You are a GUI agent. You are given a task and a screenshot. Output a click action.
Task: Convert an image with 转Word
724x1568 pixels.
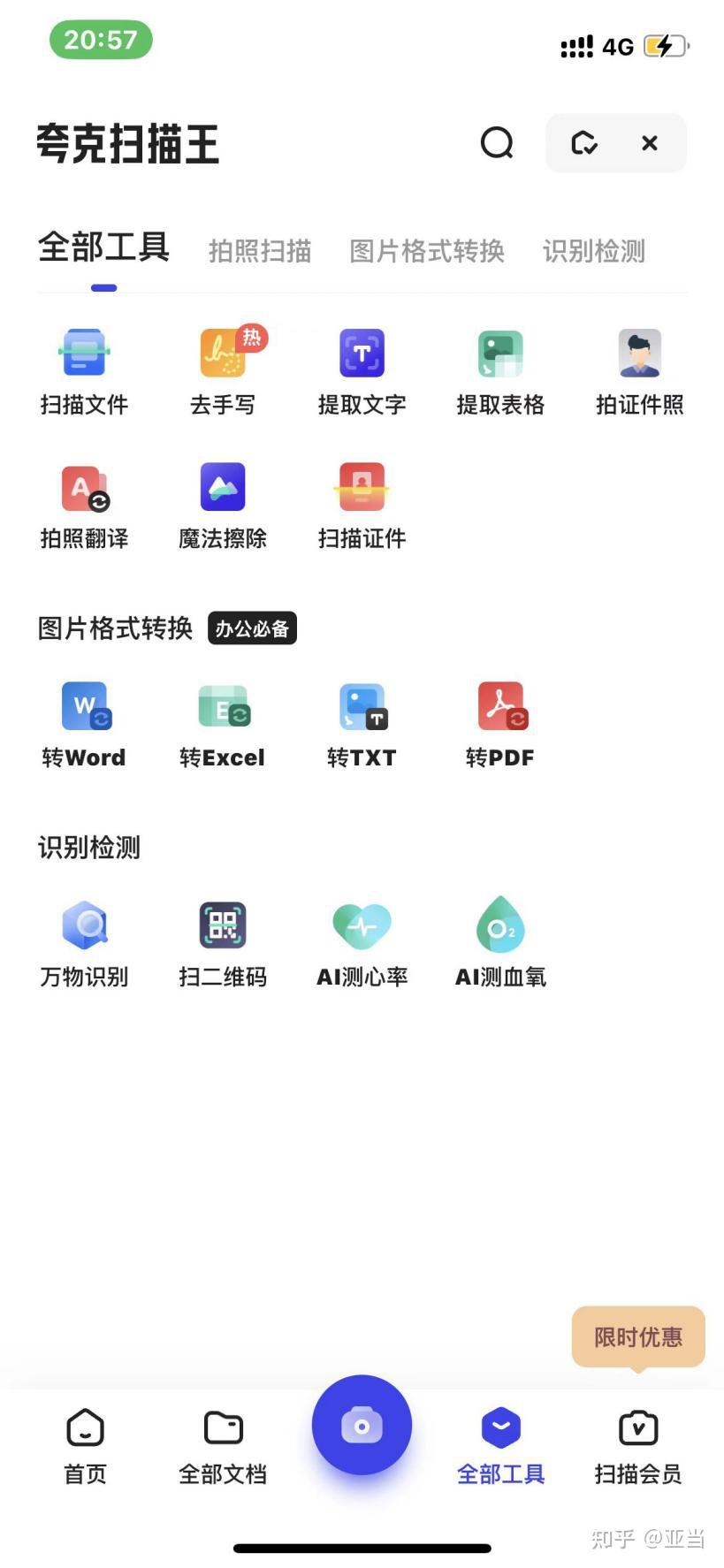point(84,724)
